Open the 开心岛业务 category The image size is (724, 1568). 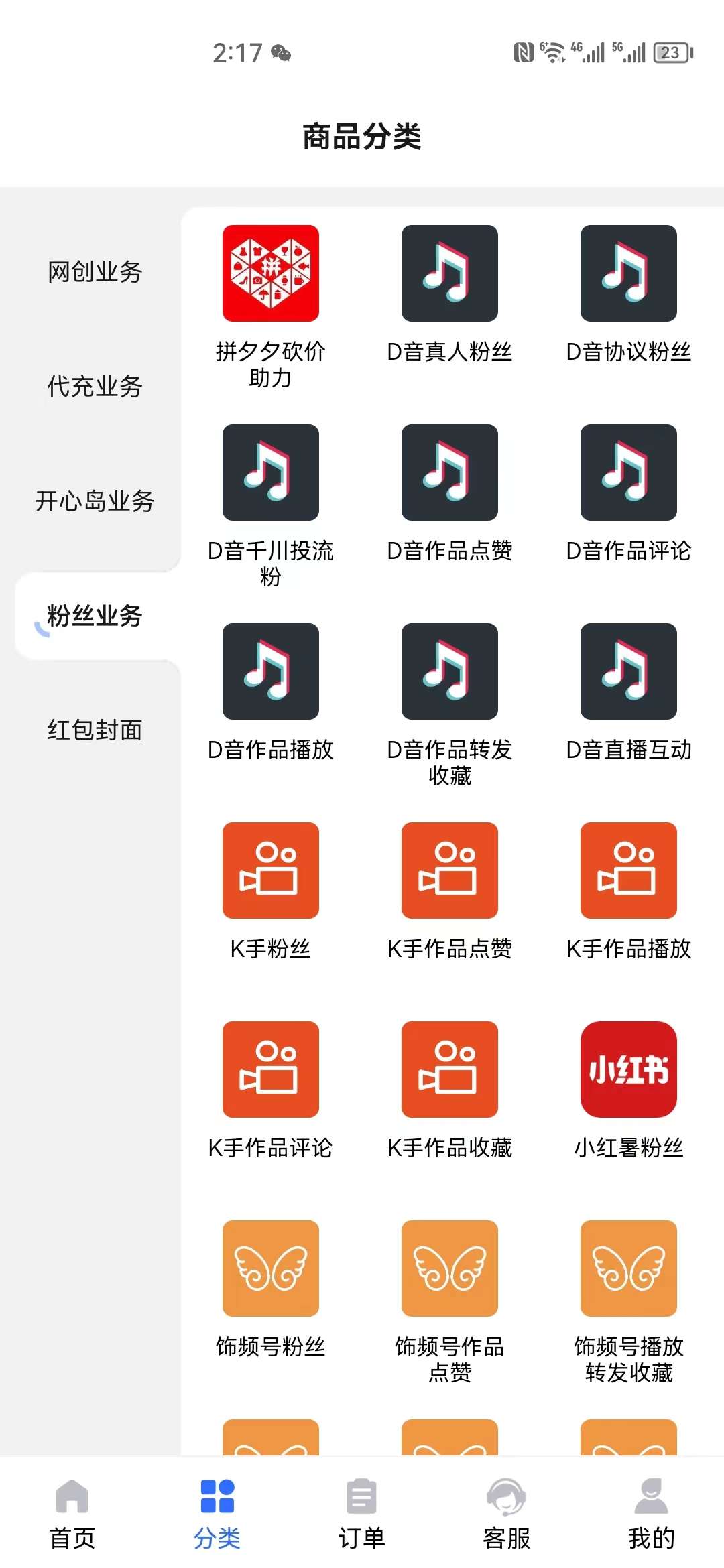coord(95,501)
